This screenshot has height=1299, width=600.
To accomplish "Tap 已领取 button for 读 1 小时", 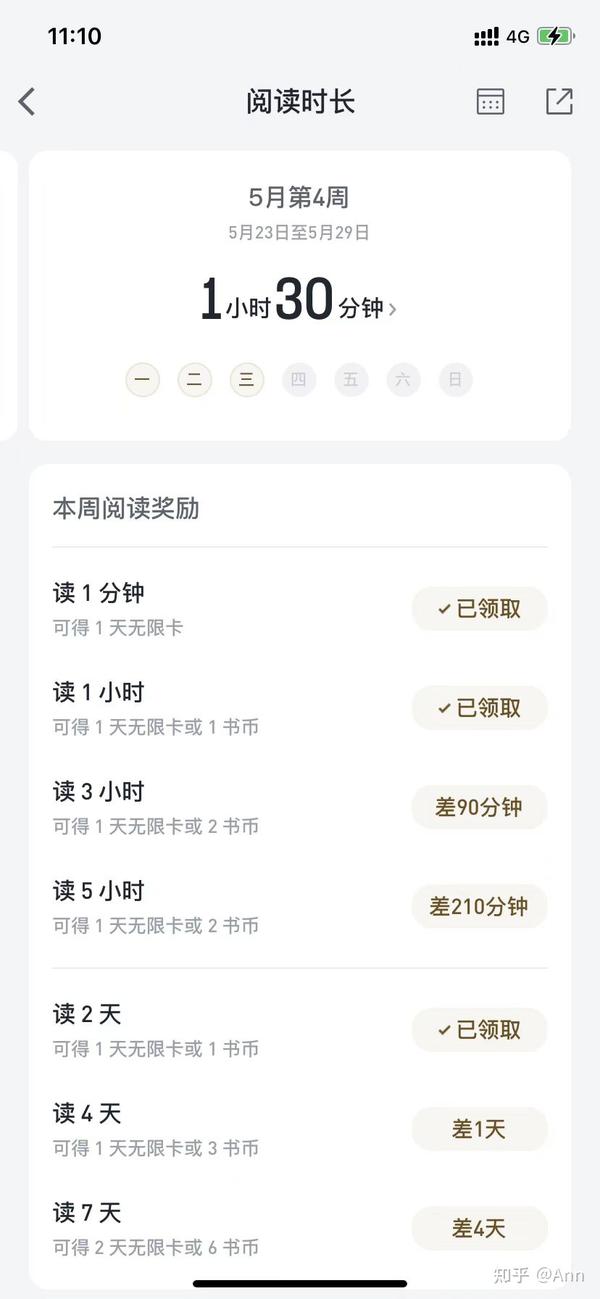I will pyautogui.click(x=479, y=708).
